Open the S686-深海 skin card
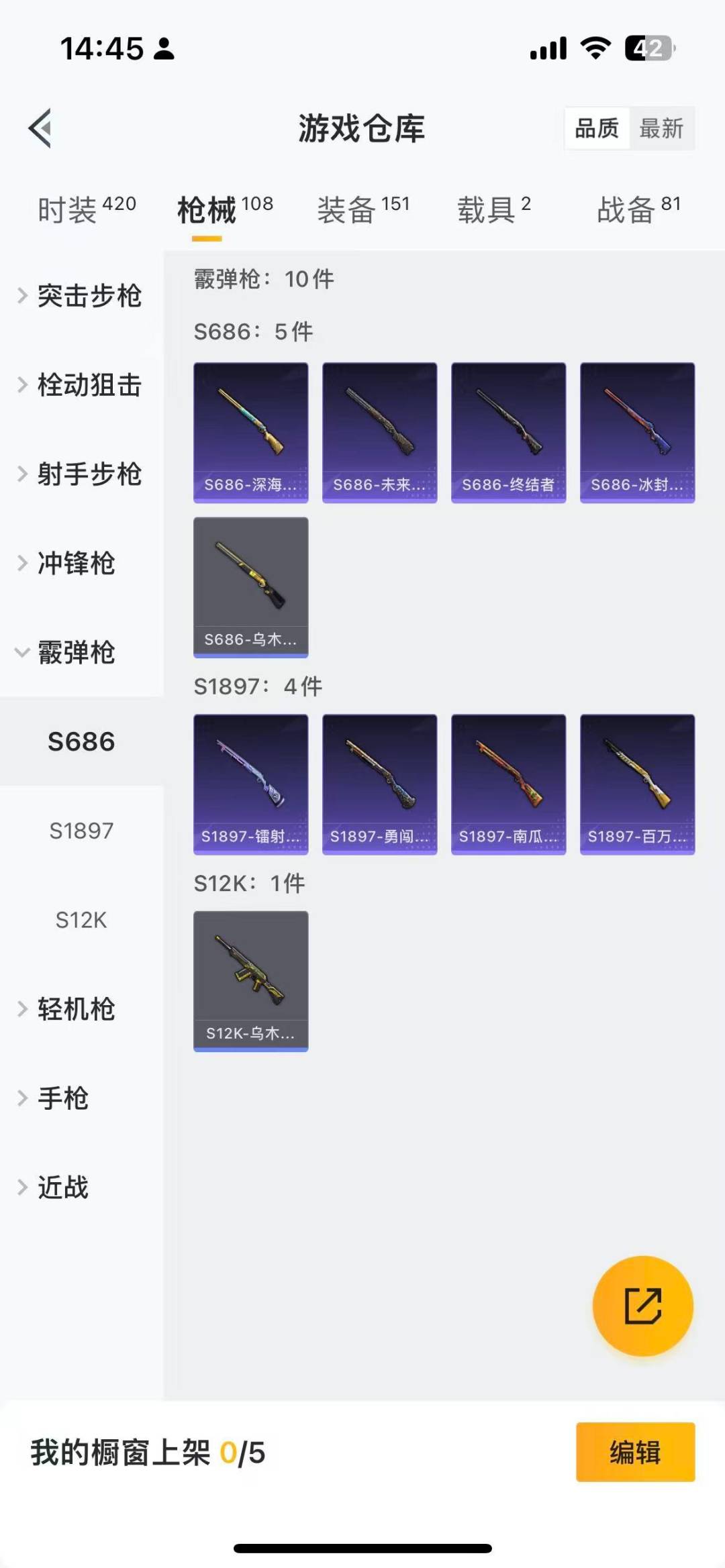 point(250,433)
